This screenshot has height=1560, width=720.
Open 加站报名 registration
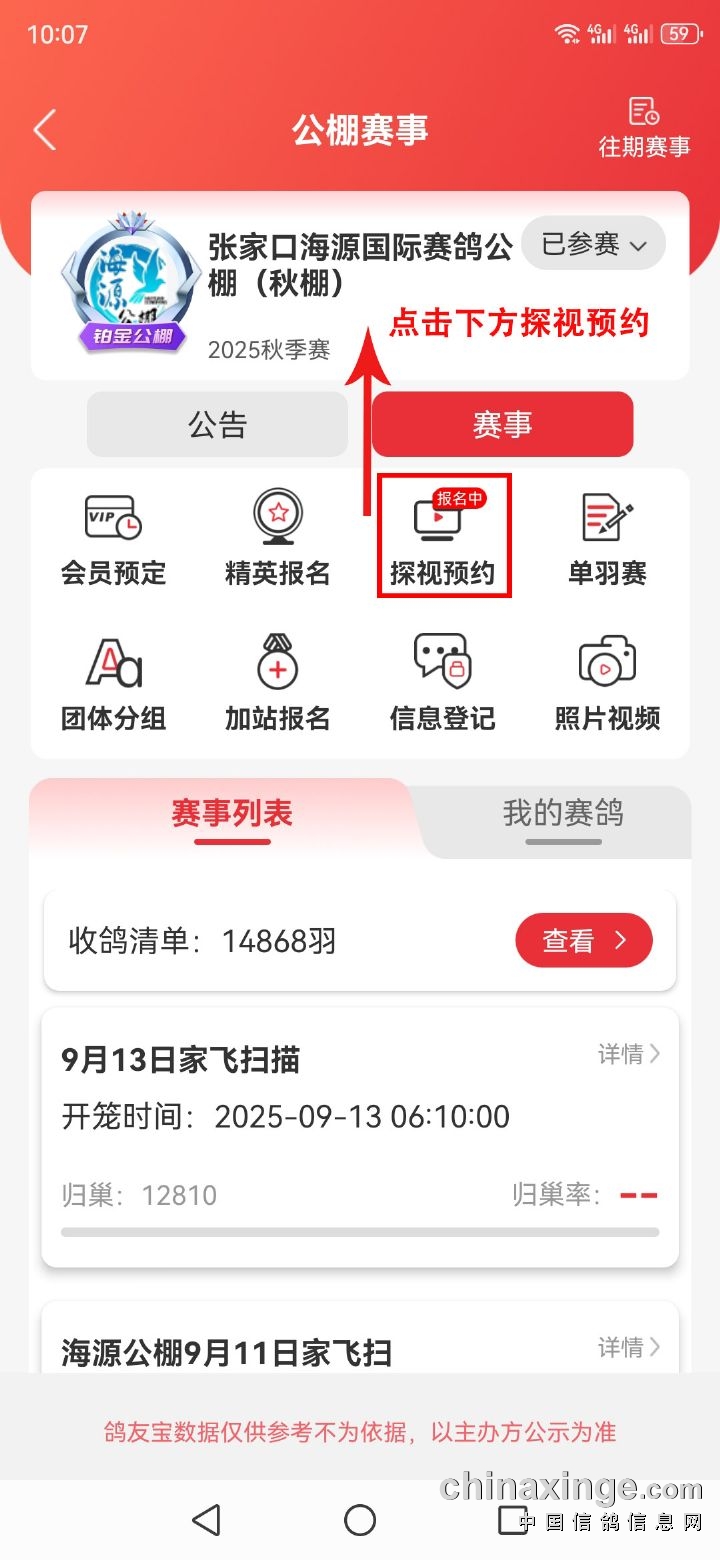[x=278, y=684]
